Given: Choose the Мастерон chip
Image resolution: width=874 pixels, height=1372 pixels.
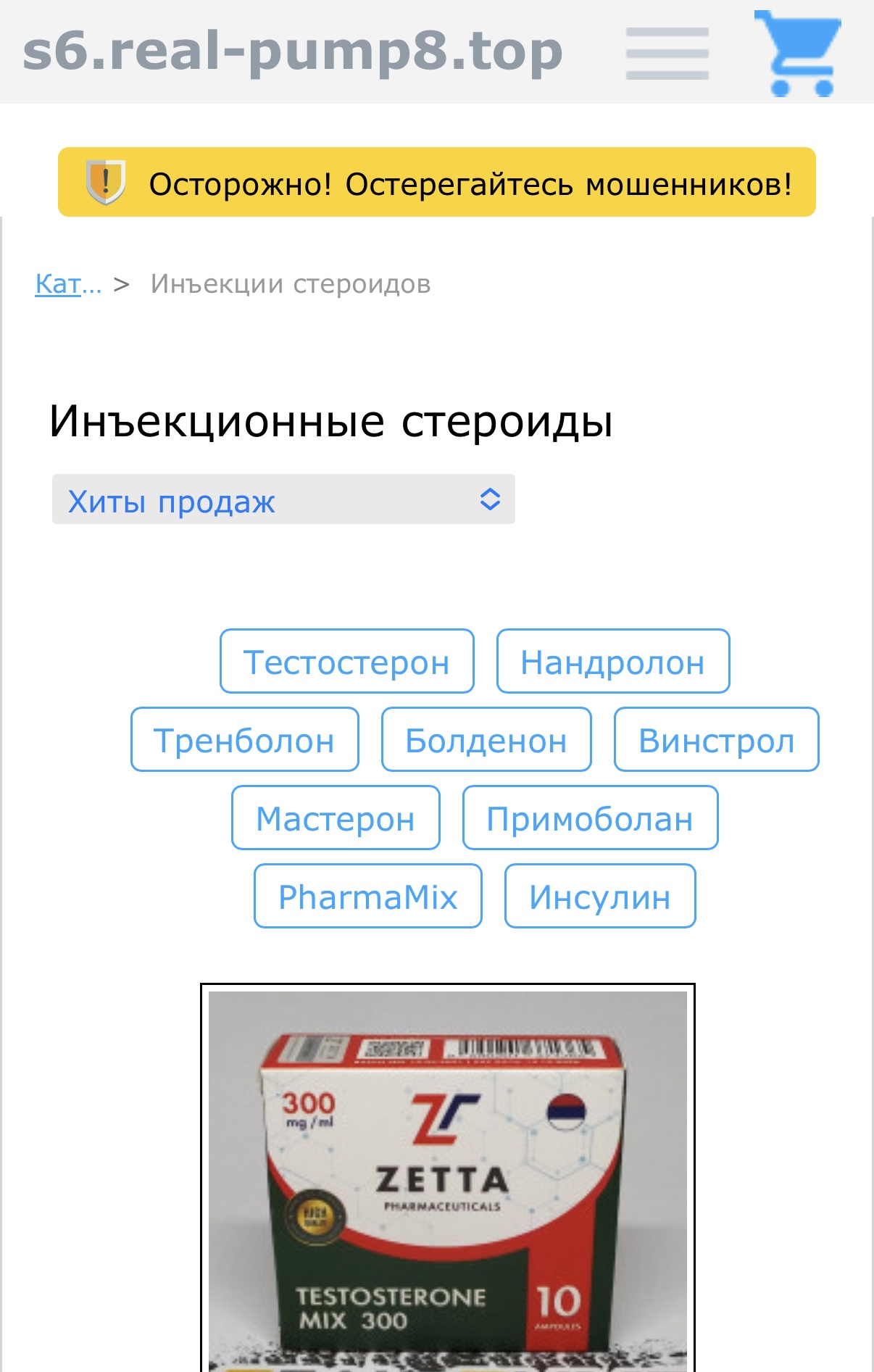Looking at the screenshot, I should [x=336, y=818].
